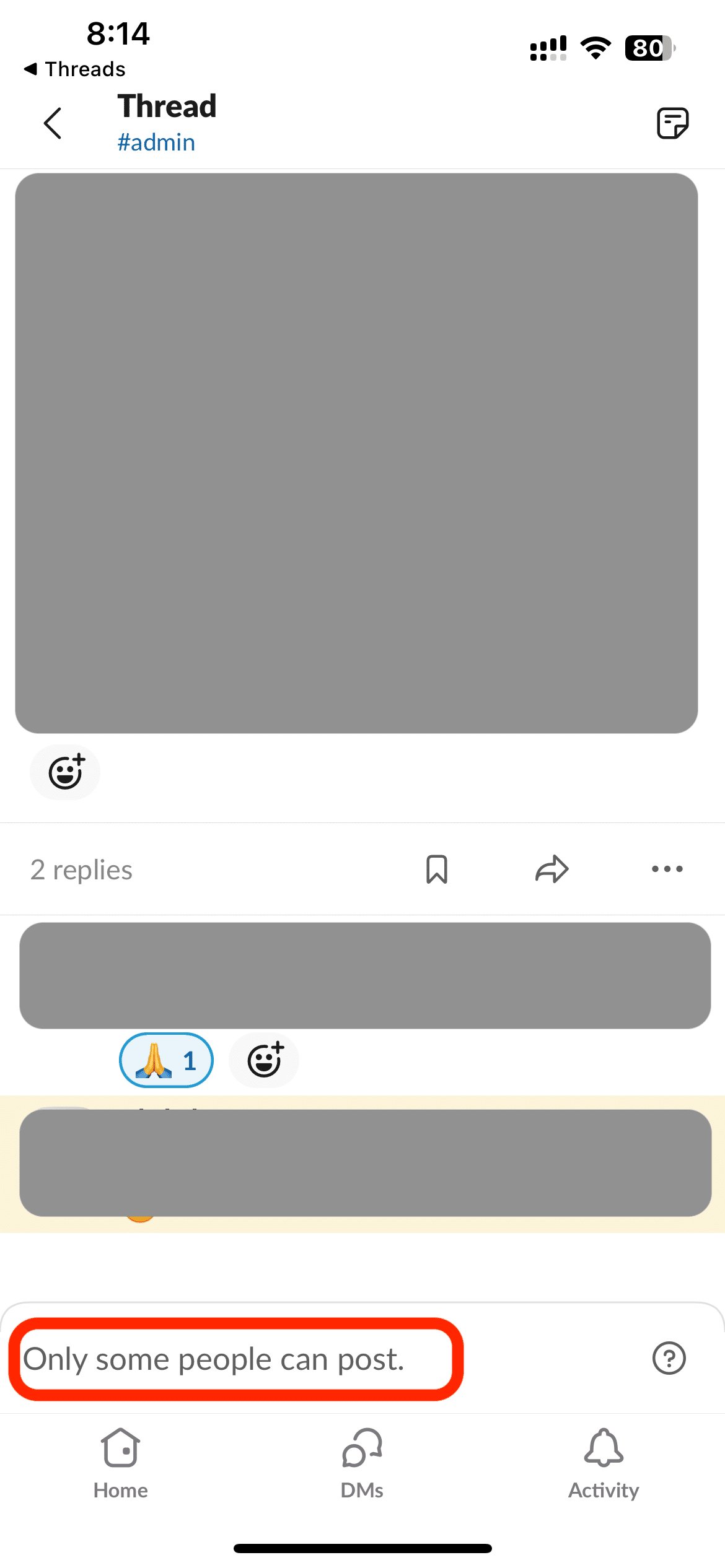Screen dimensions: 725x1568
Task: Share the thread message
Action: [551, 869]
